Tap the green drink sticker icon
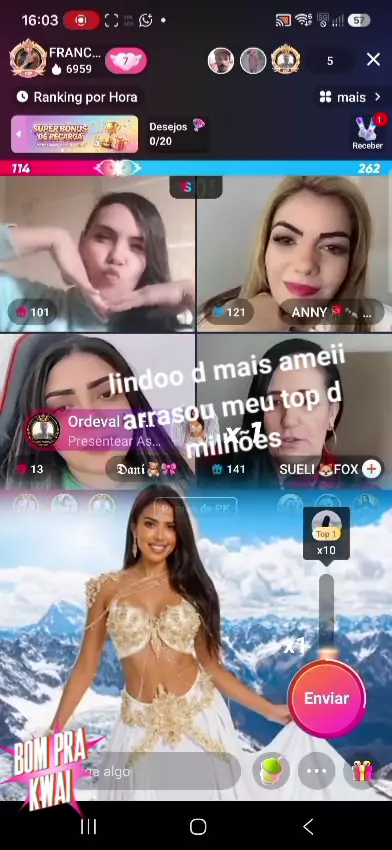392x850 pixels. 271,771
